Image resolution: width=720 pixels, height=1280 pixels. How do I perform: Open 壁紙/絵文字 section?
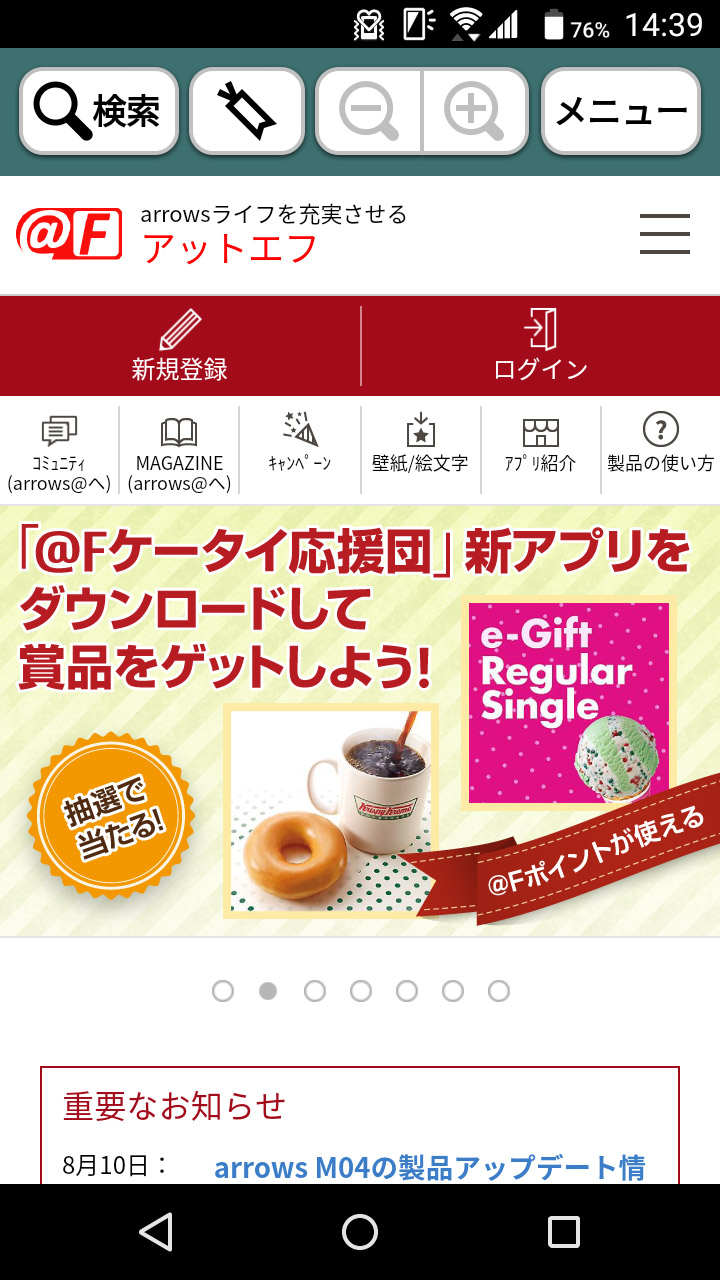pos(420,446)
